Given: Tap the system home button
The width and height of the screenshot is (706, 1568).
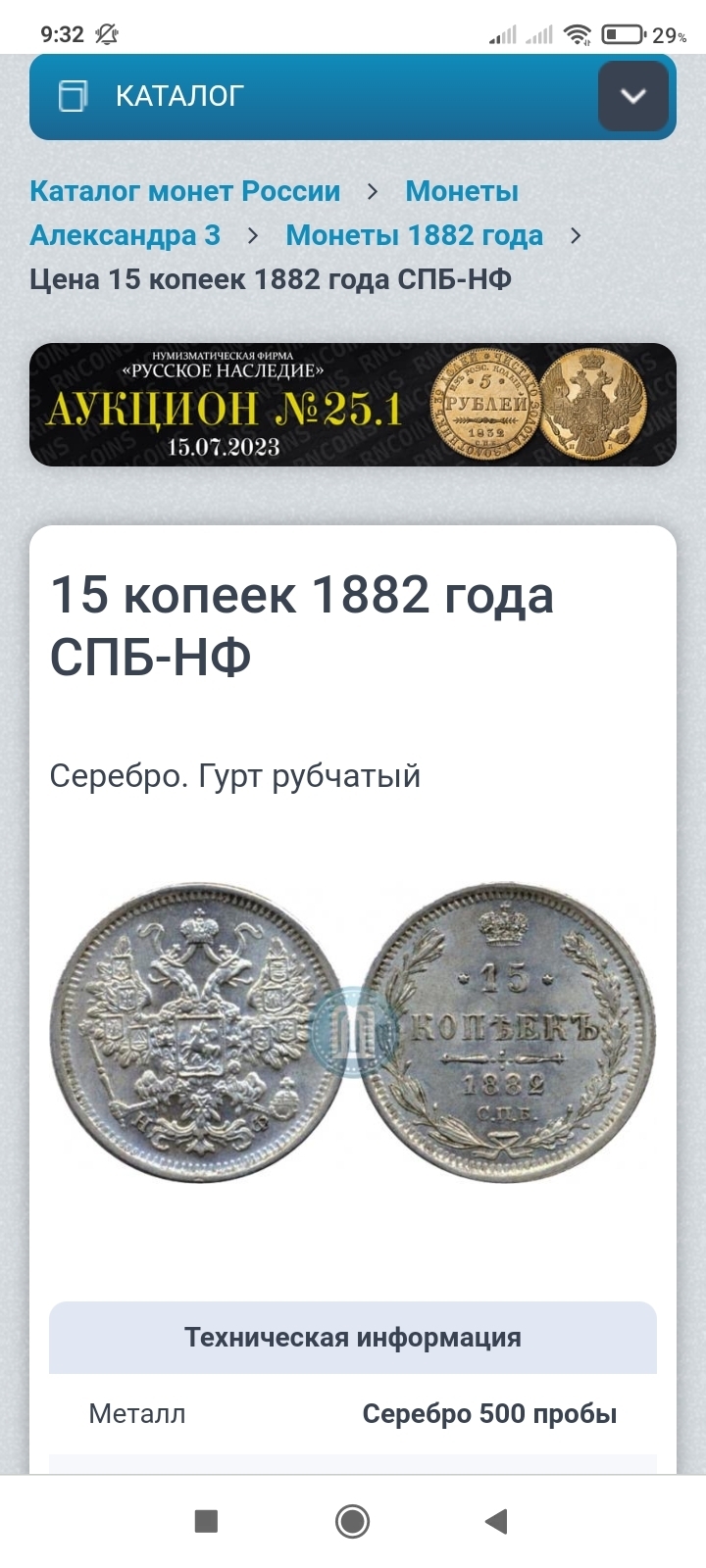Looking at the screenshot, I should (353, 1521).
